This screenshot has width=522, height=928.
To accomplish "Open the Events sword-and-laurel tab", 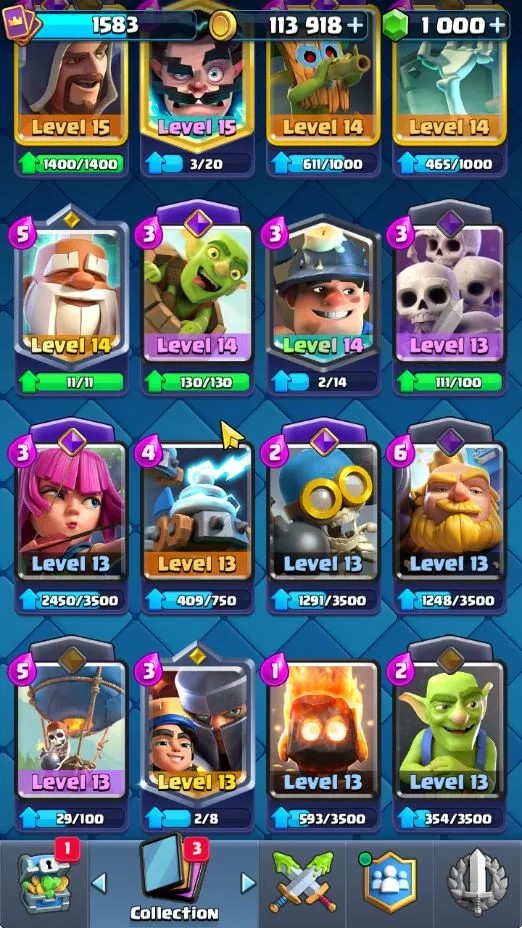I will tap(477, 882).
